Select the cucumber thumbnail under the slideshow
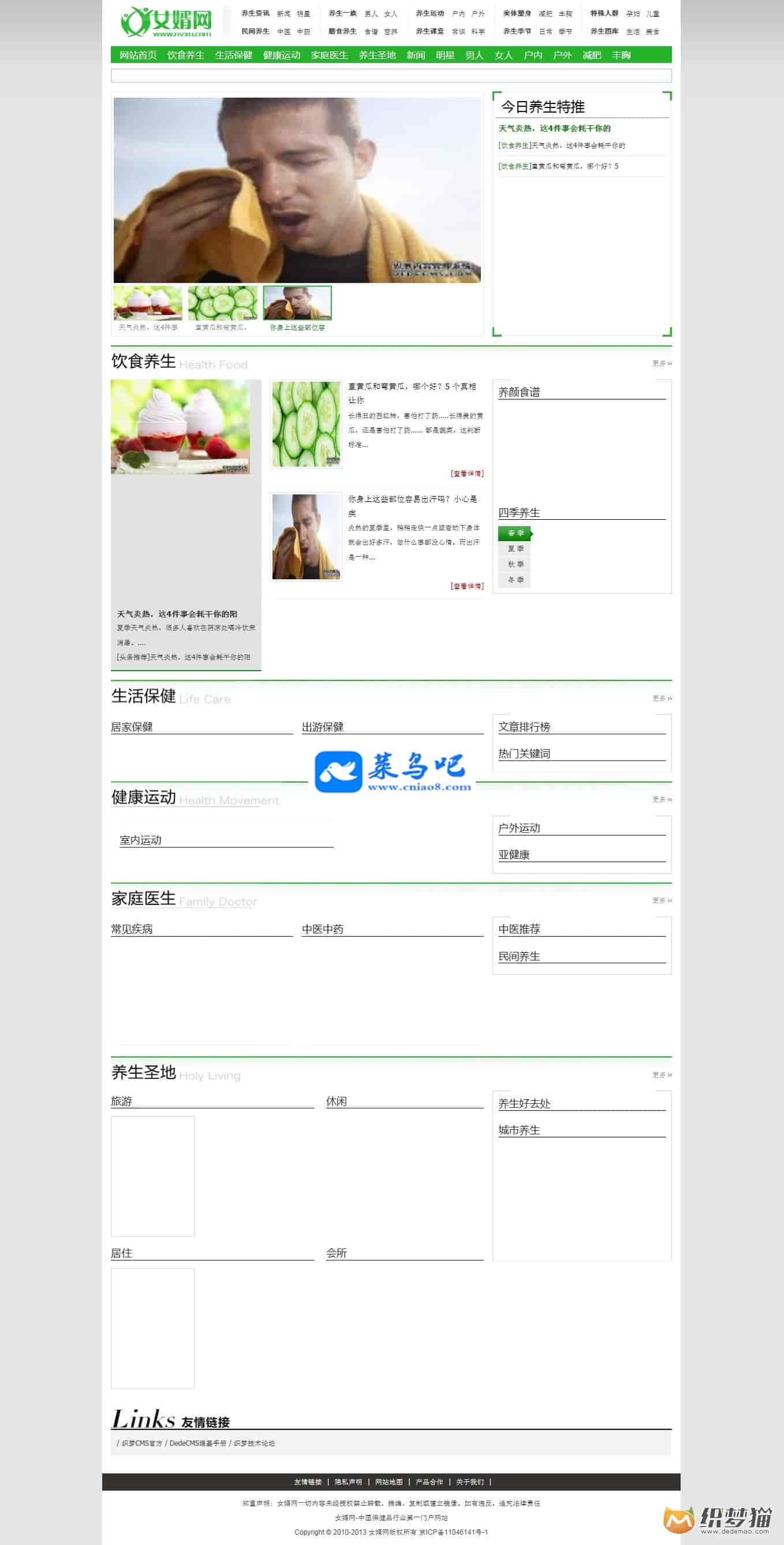The height and width of the screenshot is (1545, 784). point(222,303)
